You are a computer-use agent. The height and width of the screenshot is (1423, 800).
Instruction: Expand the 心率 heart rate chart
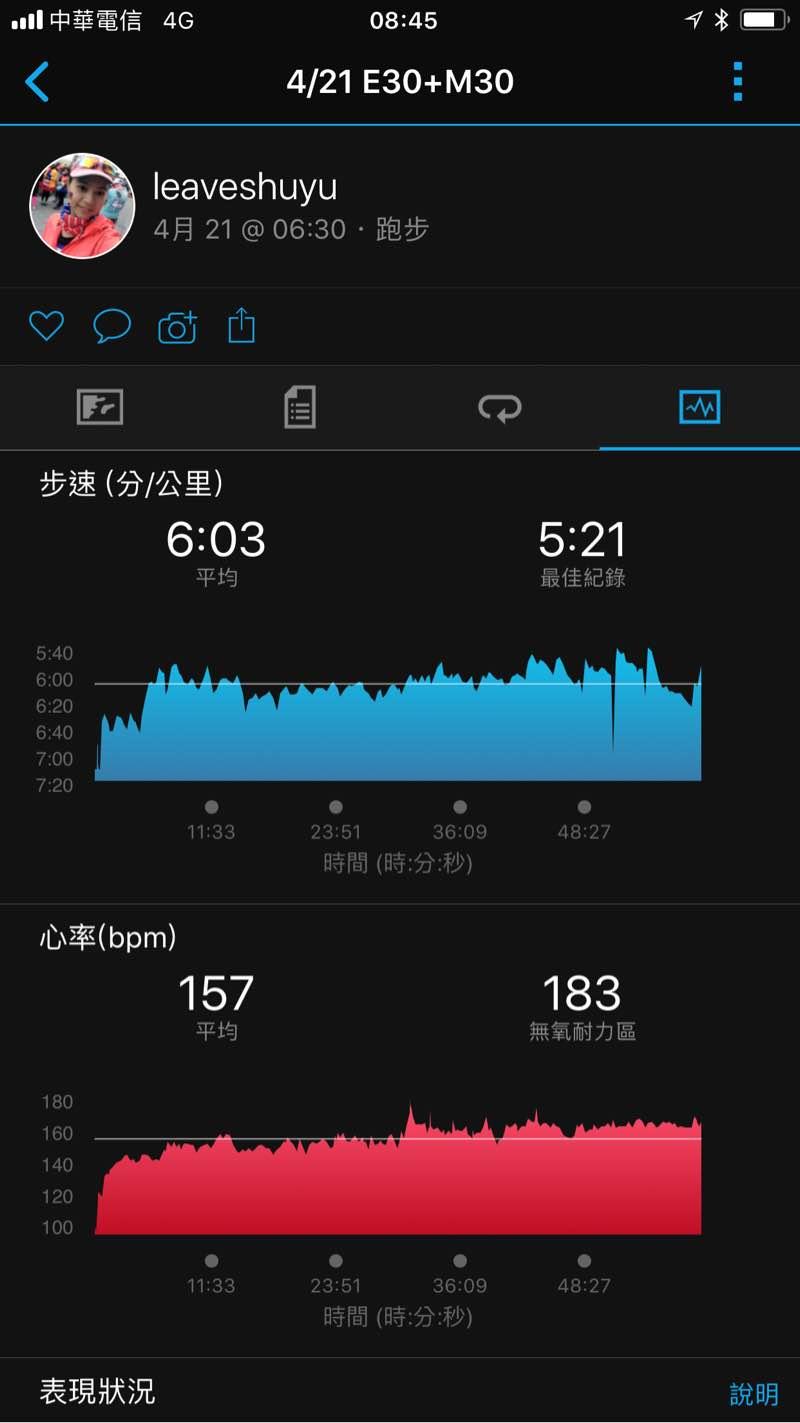tap(398, 1170)
